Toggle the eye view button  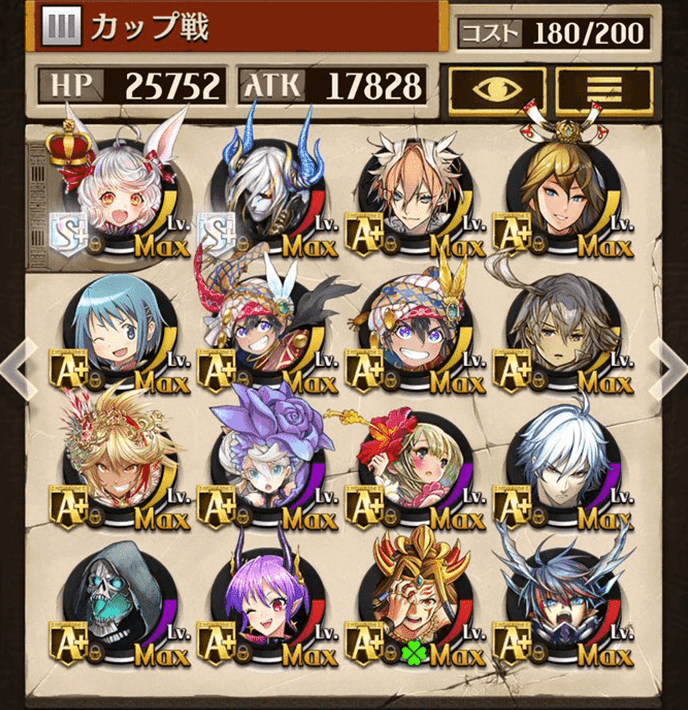[x=496, y=88]
